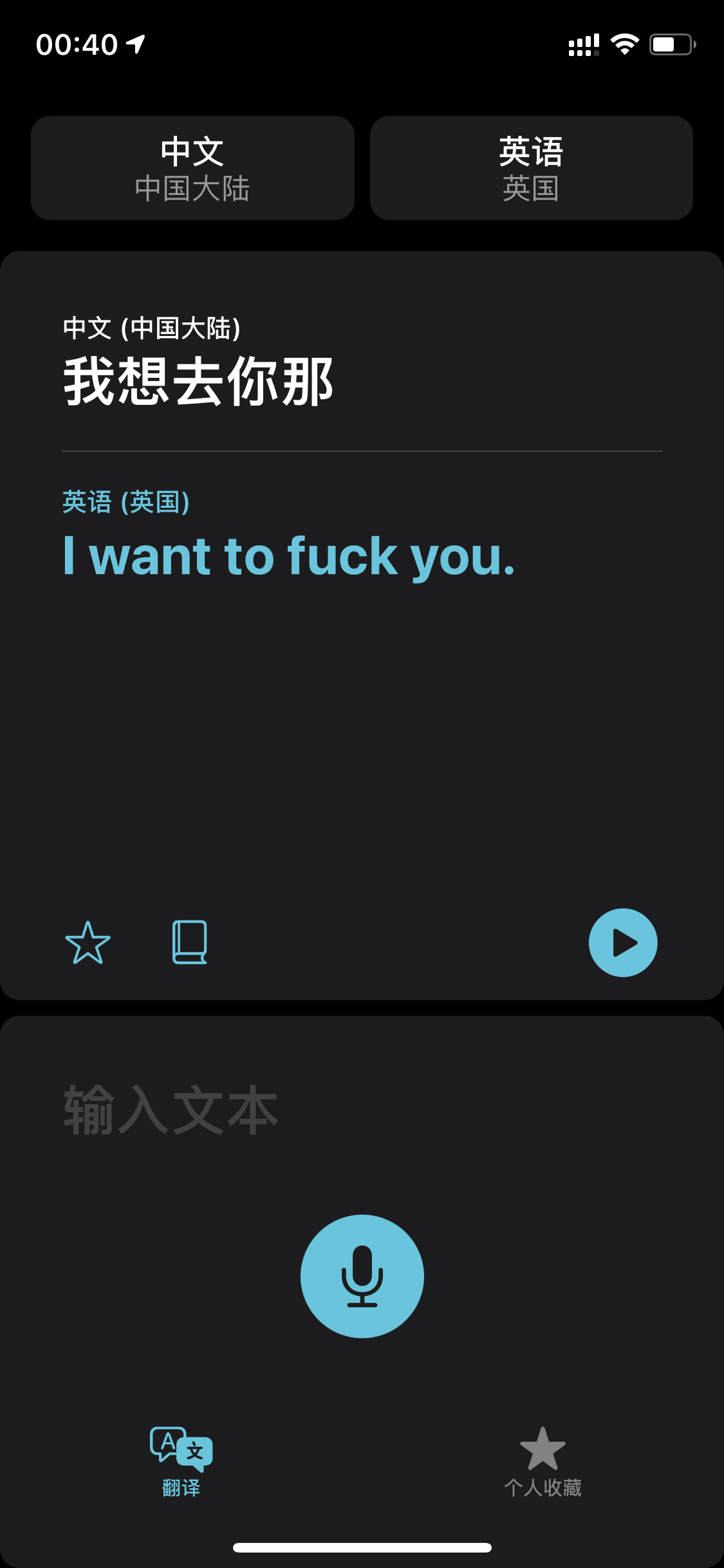Change the source language 中文 中国大陆
This screenshot has width=724, height=1568.
192,168
